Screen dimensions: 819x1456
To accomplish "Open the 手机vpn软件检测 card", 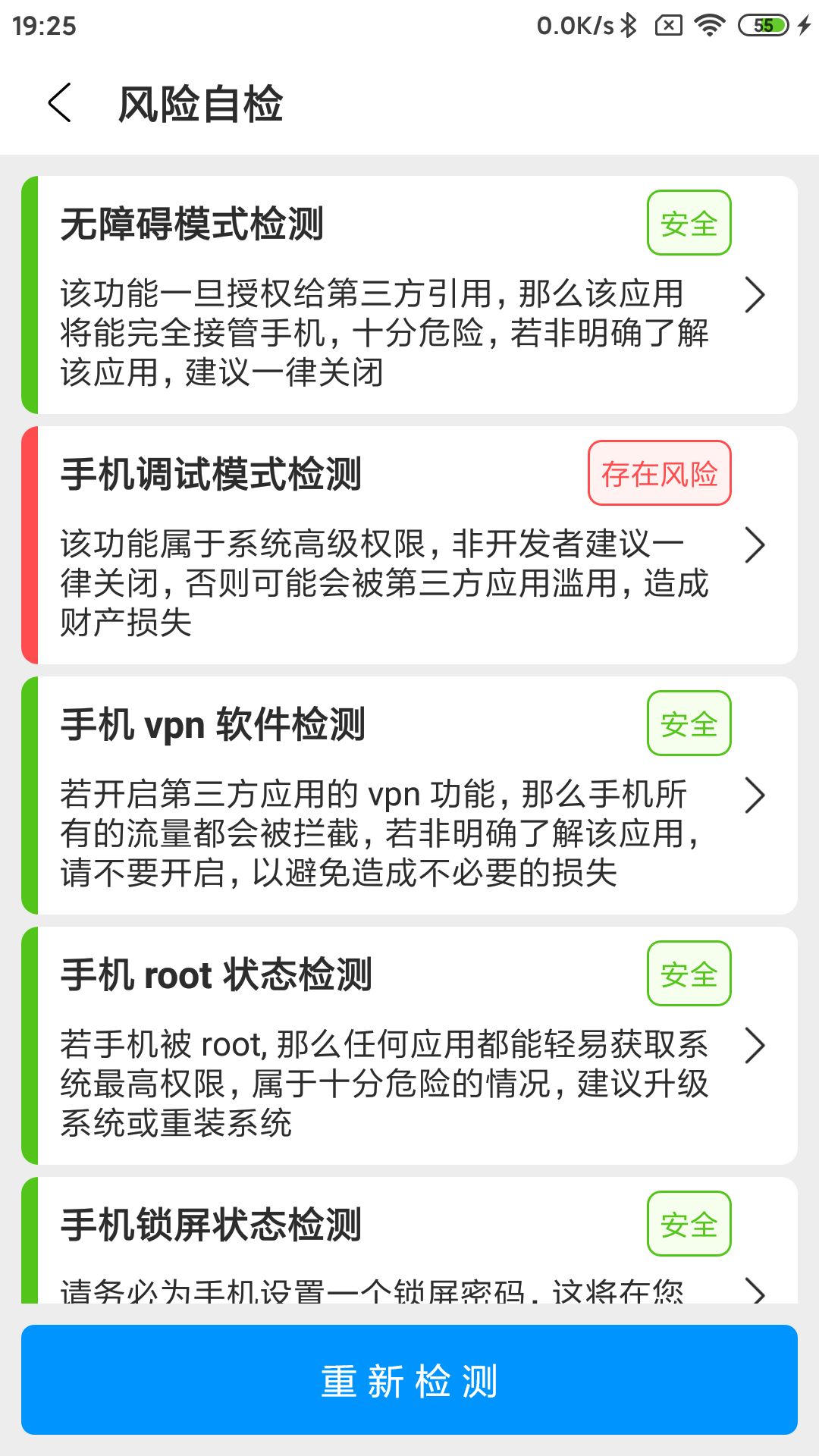I will tap(409, 796).
